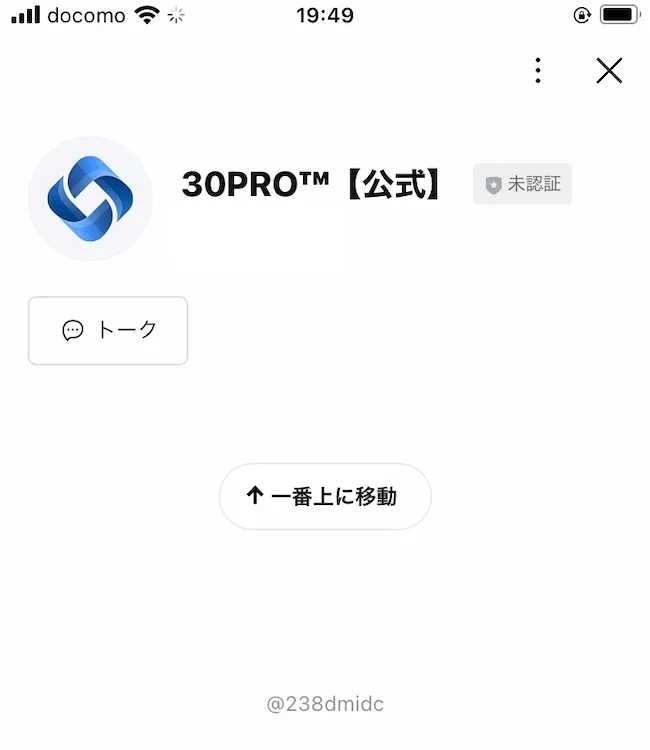Tap the 未認証 unverified badge

coord(522,185)
